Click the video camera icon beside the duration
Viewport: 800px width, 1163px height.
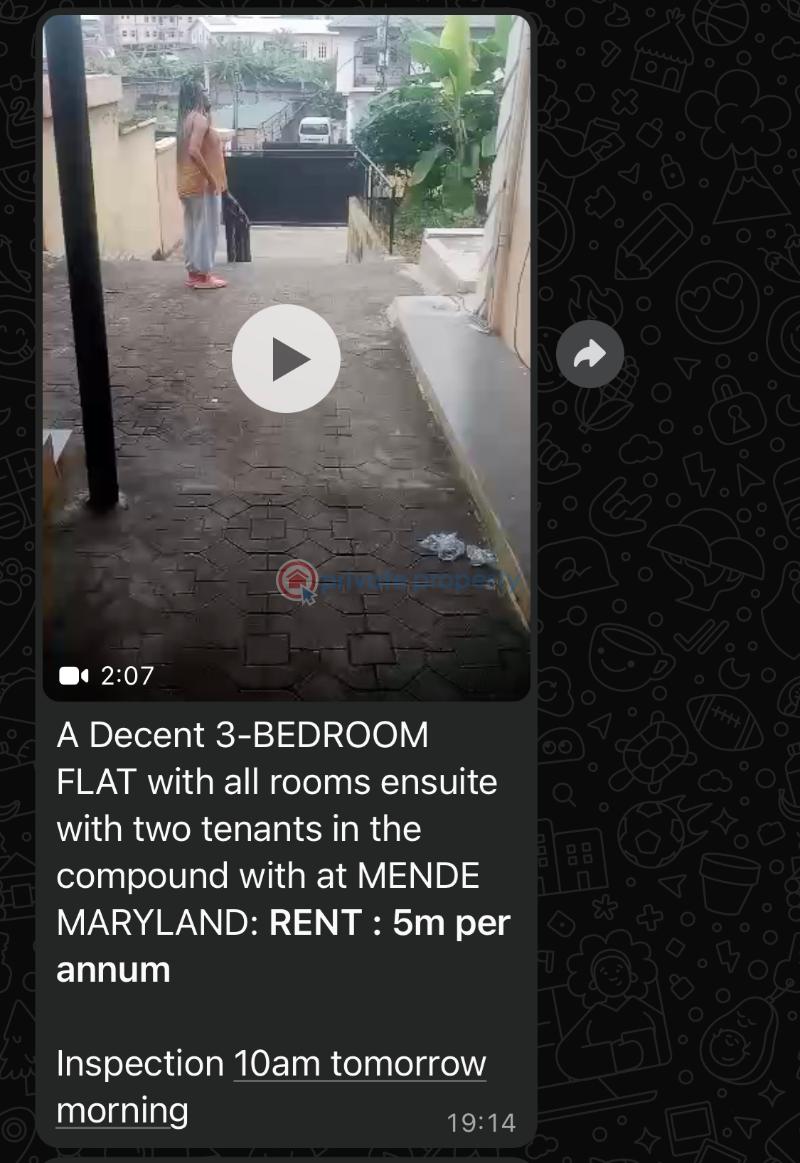[73, 676]
